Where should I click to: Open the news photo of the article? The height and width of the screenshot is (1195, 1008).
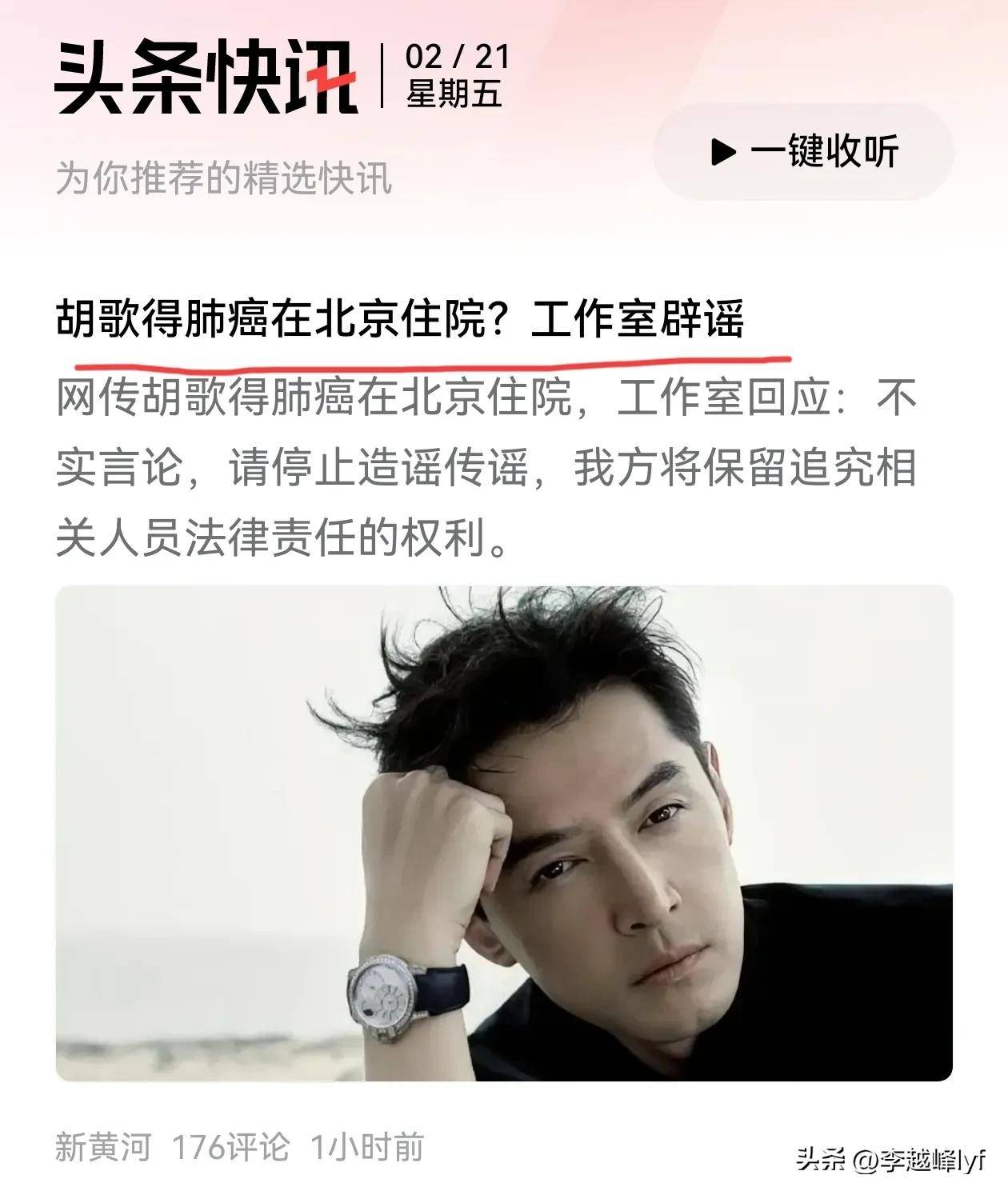click(504, 832)
